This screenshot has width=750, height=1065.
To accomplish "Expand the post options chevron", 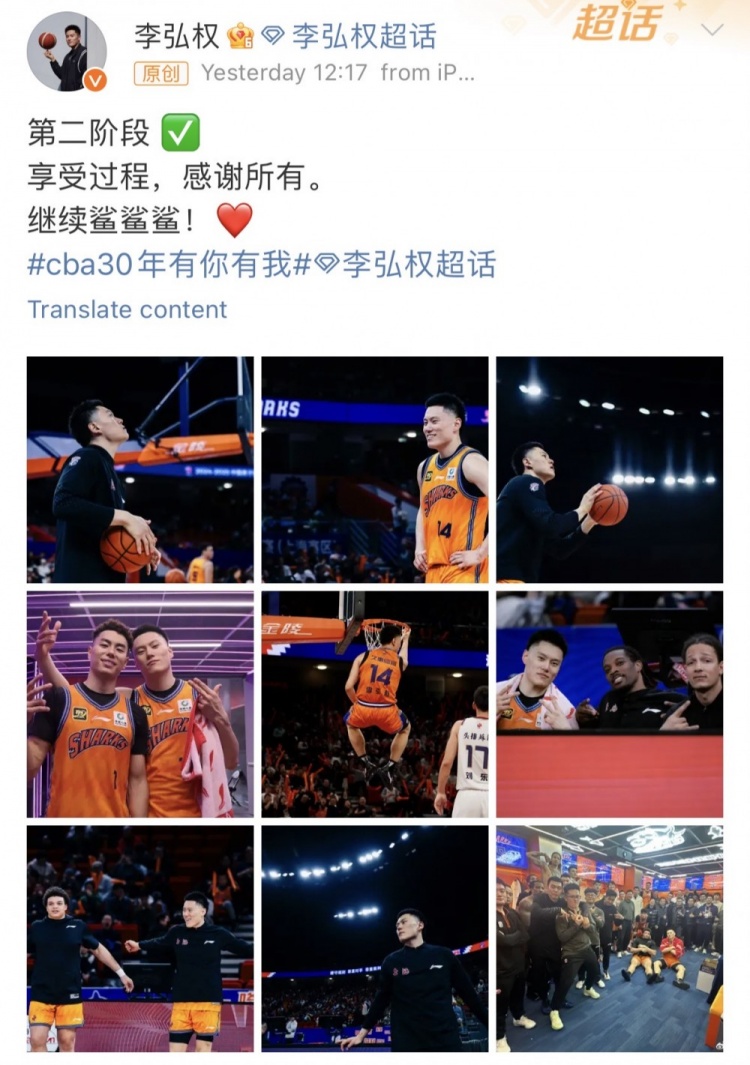I will (712, 30).
